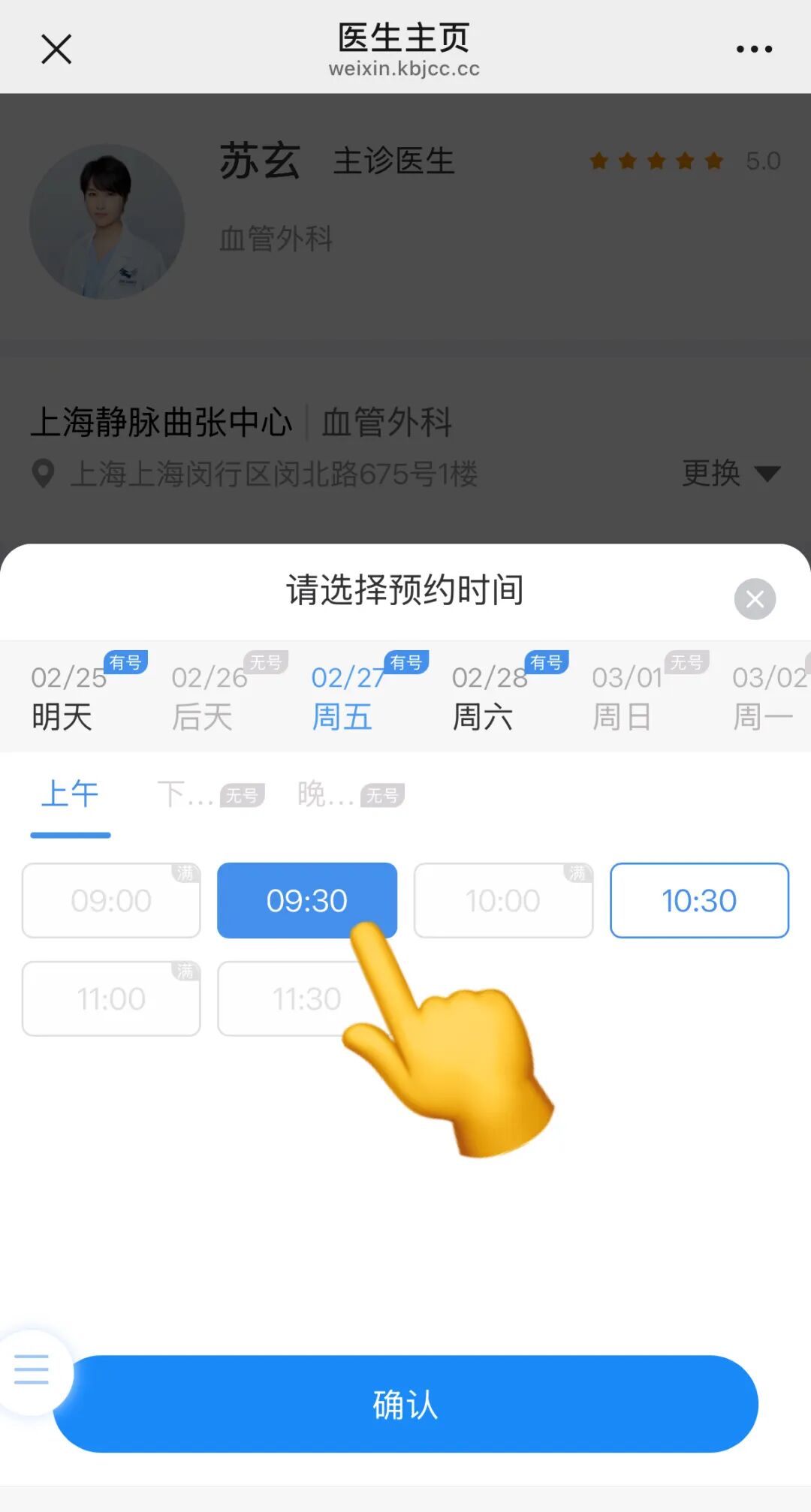Click the location pin icon beside the address
This screenshot has height=1512, width=811.
(x=43, y=473)
